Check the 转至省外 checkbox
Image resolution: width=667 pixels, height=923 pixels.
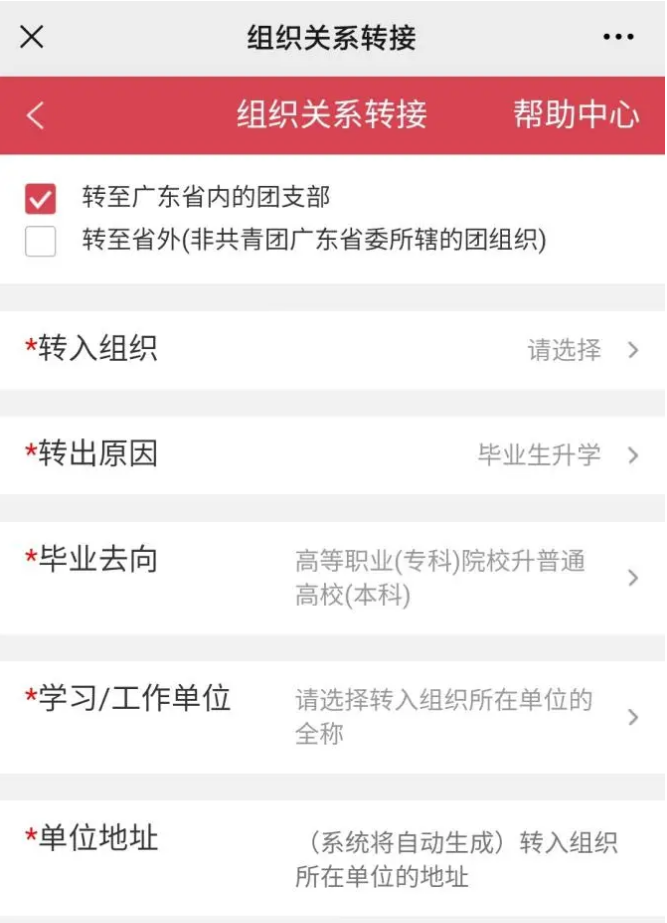point(40,241)
